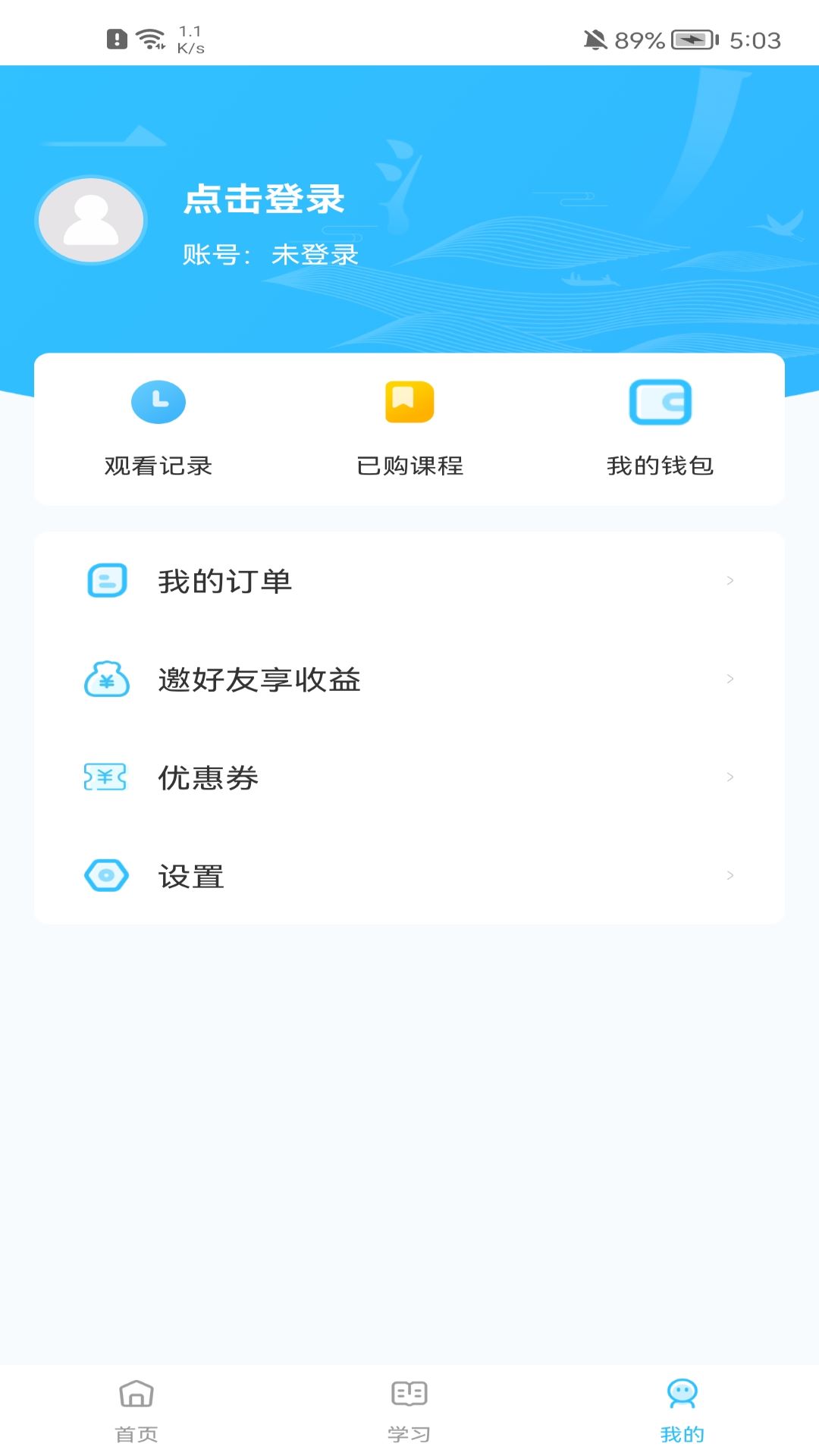Click the coupon ticket icon beside 优惠券
Viewport: 819px width, 1456px height.
click(x=106, y=777)
